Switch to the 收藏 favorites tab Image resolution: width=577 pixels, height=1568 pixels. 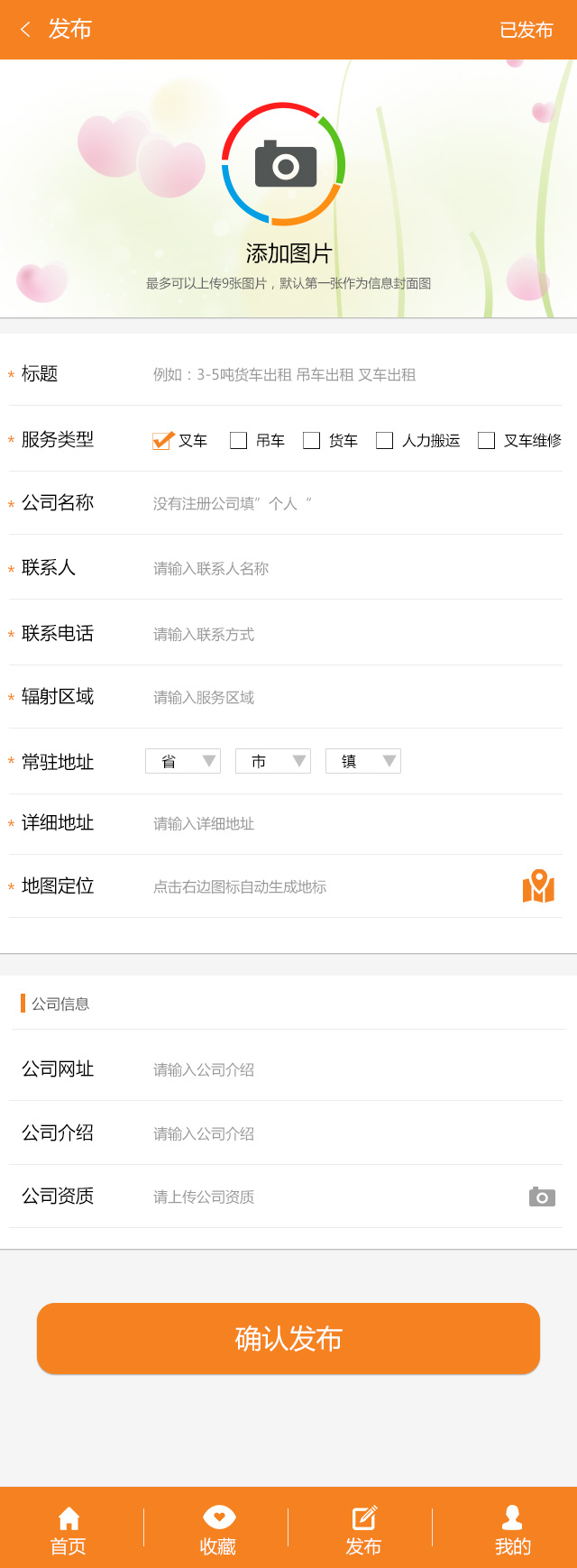click(x=218, y=1531)
